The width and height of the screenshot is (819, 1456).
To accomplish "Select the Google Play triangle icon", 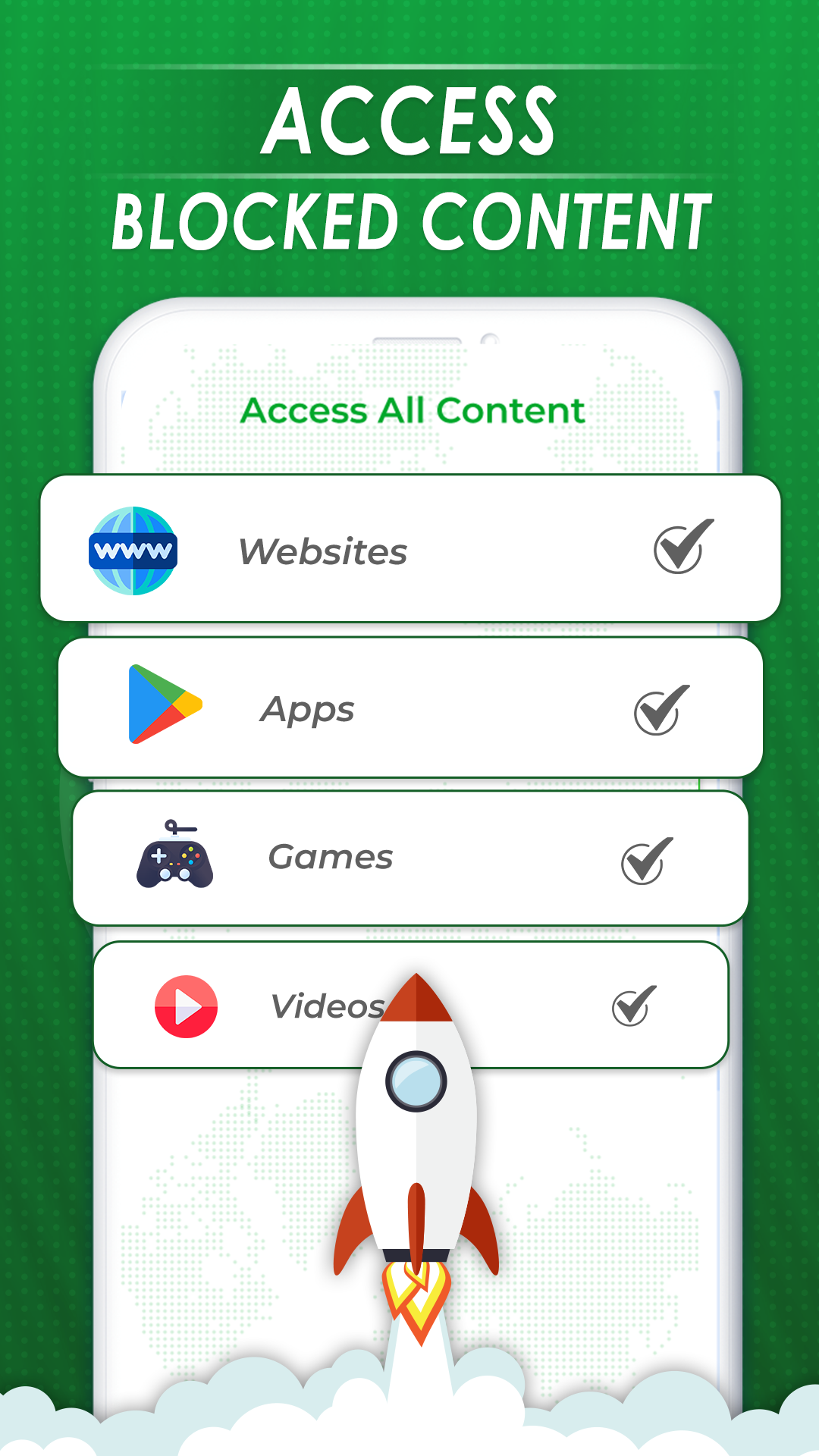I will click(x=161, y=705).
